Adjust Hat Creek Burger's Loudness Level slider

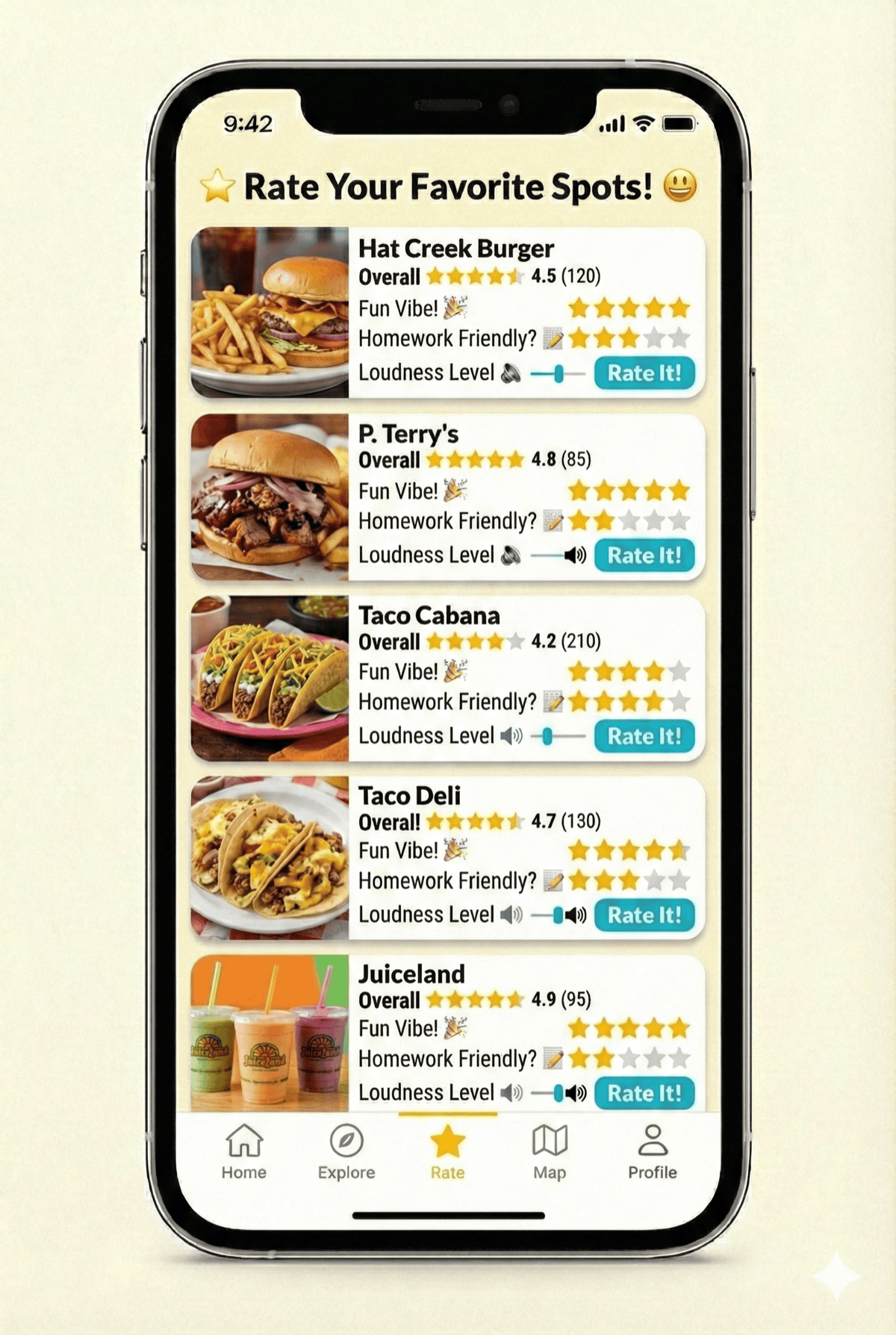coord(558,373)
